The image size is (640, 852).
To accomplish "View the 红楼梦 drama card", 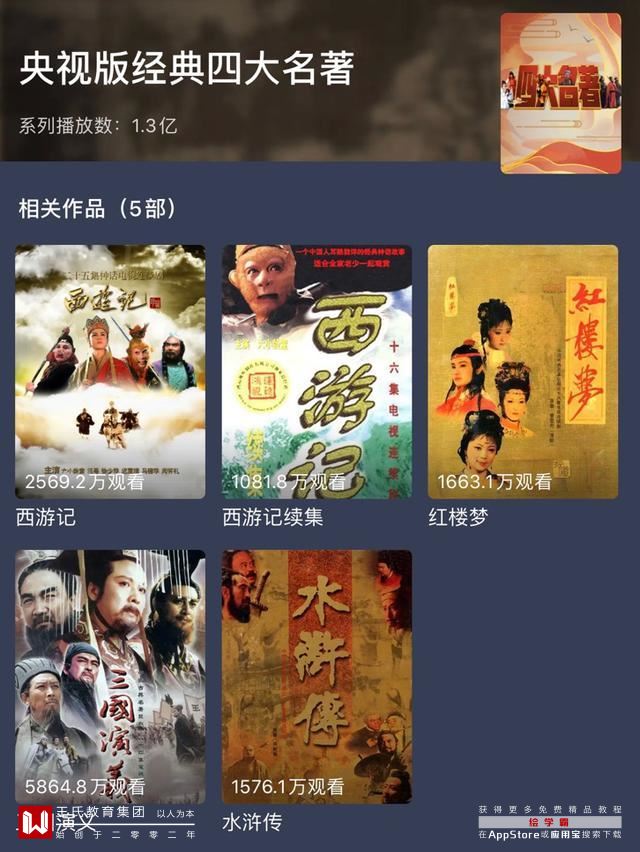I will tap(522, 372).
